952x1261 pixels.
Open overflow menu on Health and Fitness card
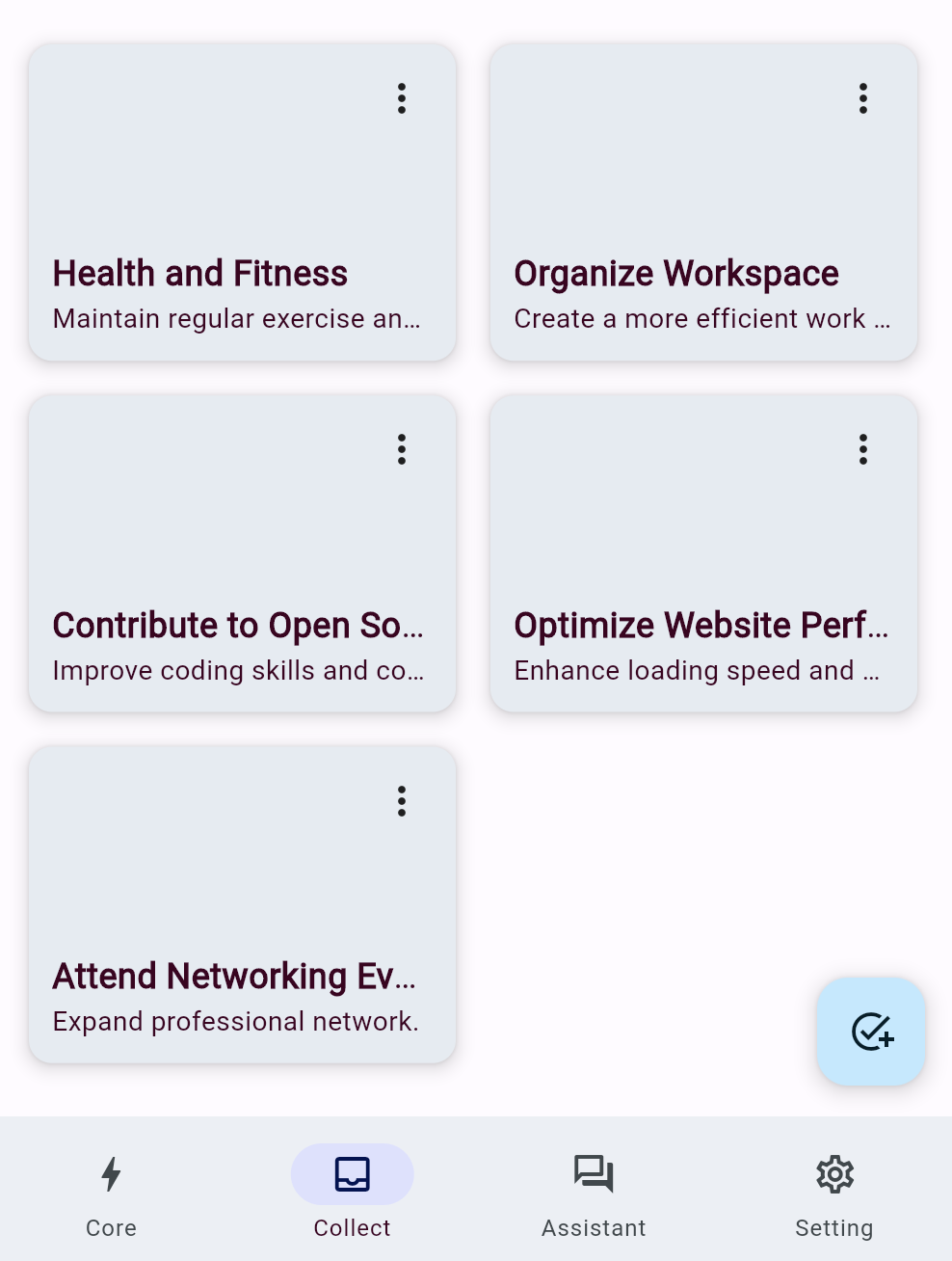point(402,98)
